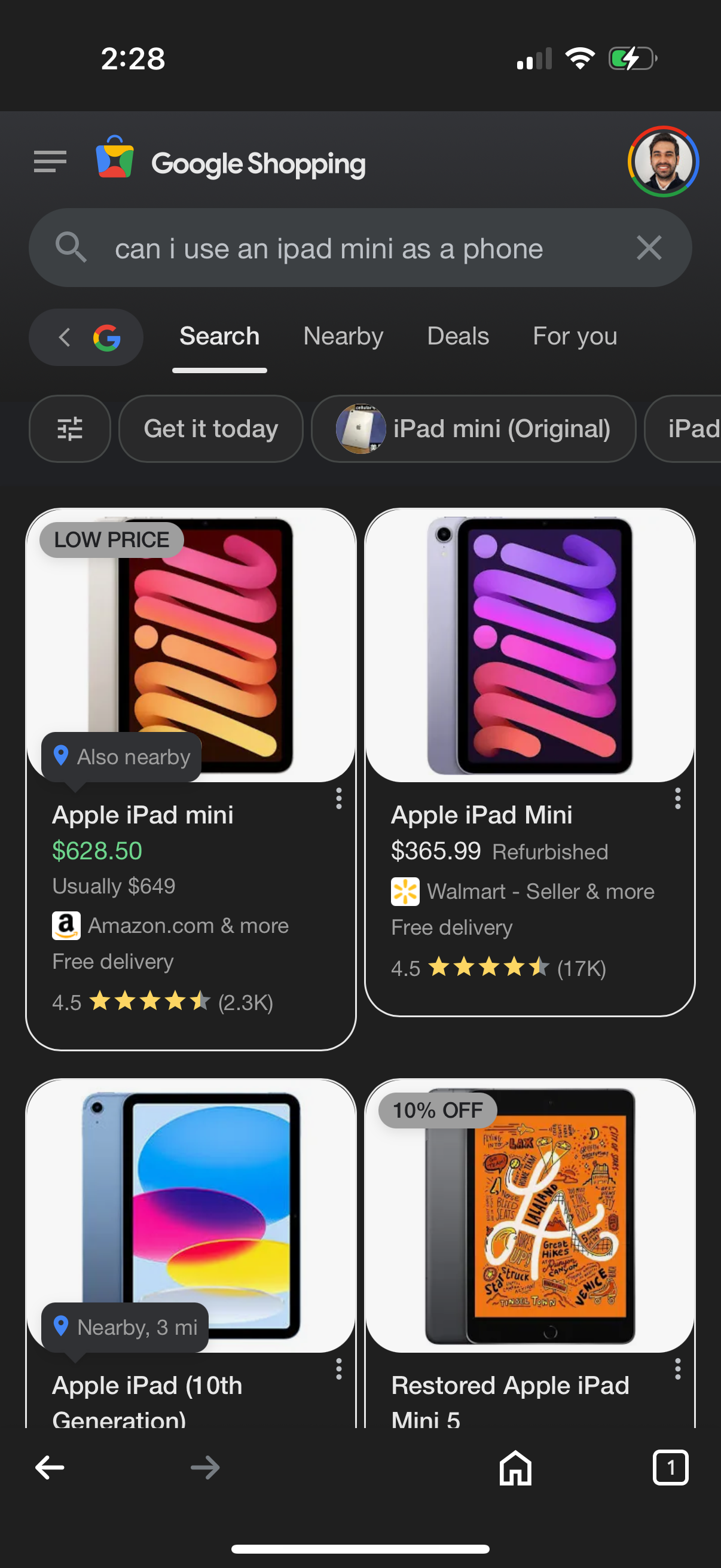Viewport: 721px width, 1568px height.
Task: Open options menu on Restored Apple iPad Mini 5
Action: tap(677, 1369)
